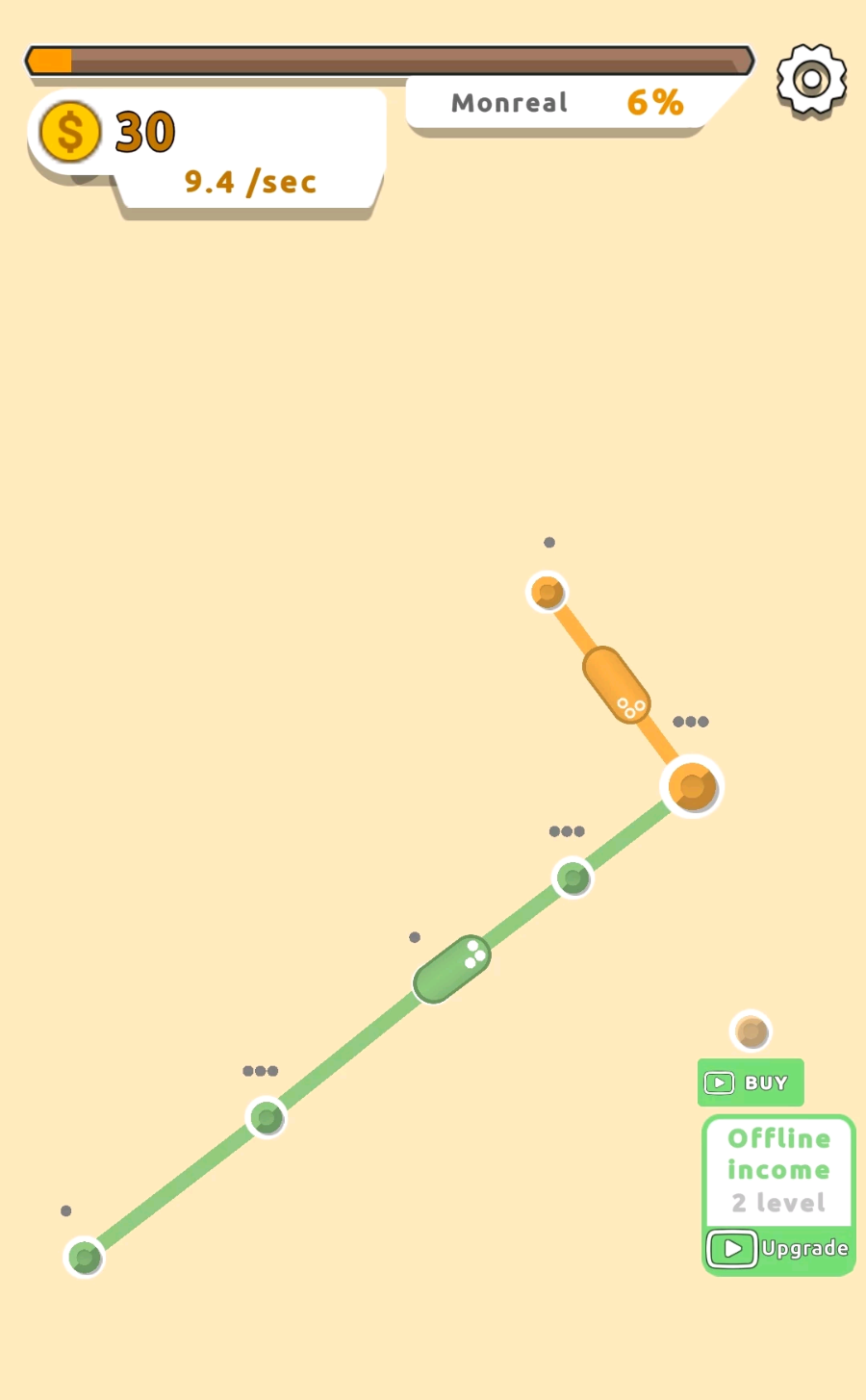Open the settings gear

tap(811, 80)
